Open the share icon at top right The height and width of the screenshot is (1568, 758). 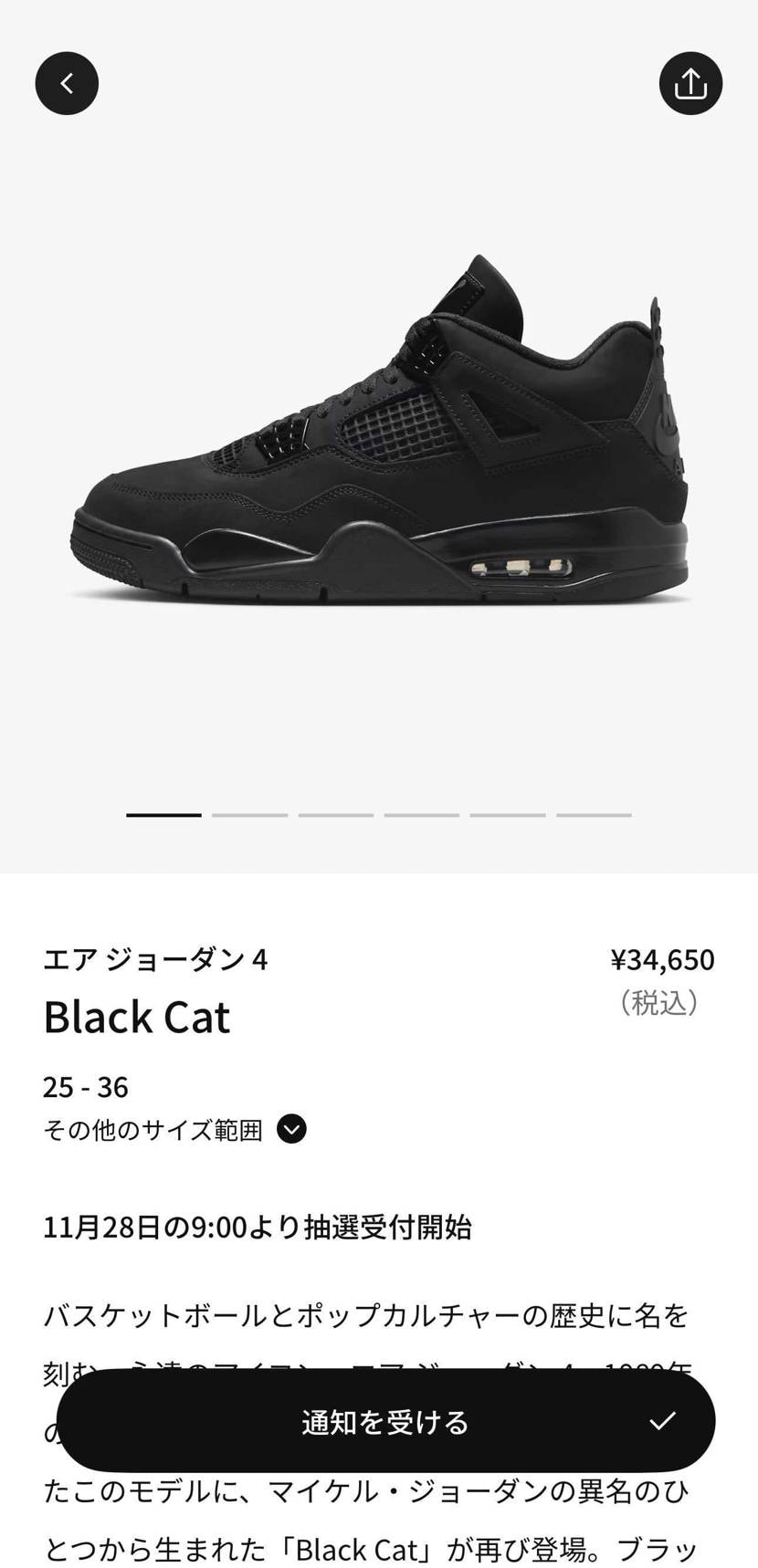pyautogui.click(x=691, y=82)
